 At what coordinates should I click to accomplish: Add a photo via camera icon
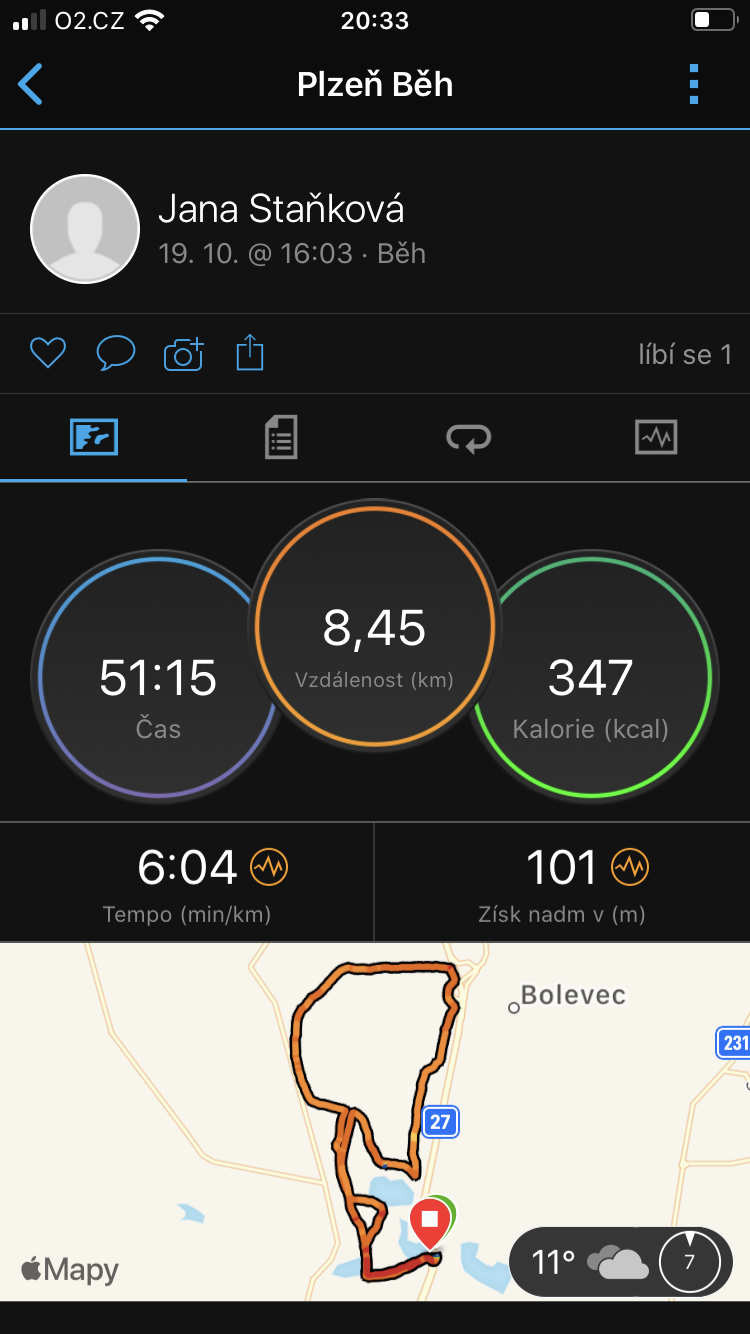(x=183, y=353)
